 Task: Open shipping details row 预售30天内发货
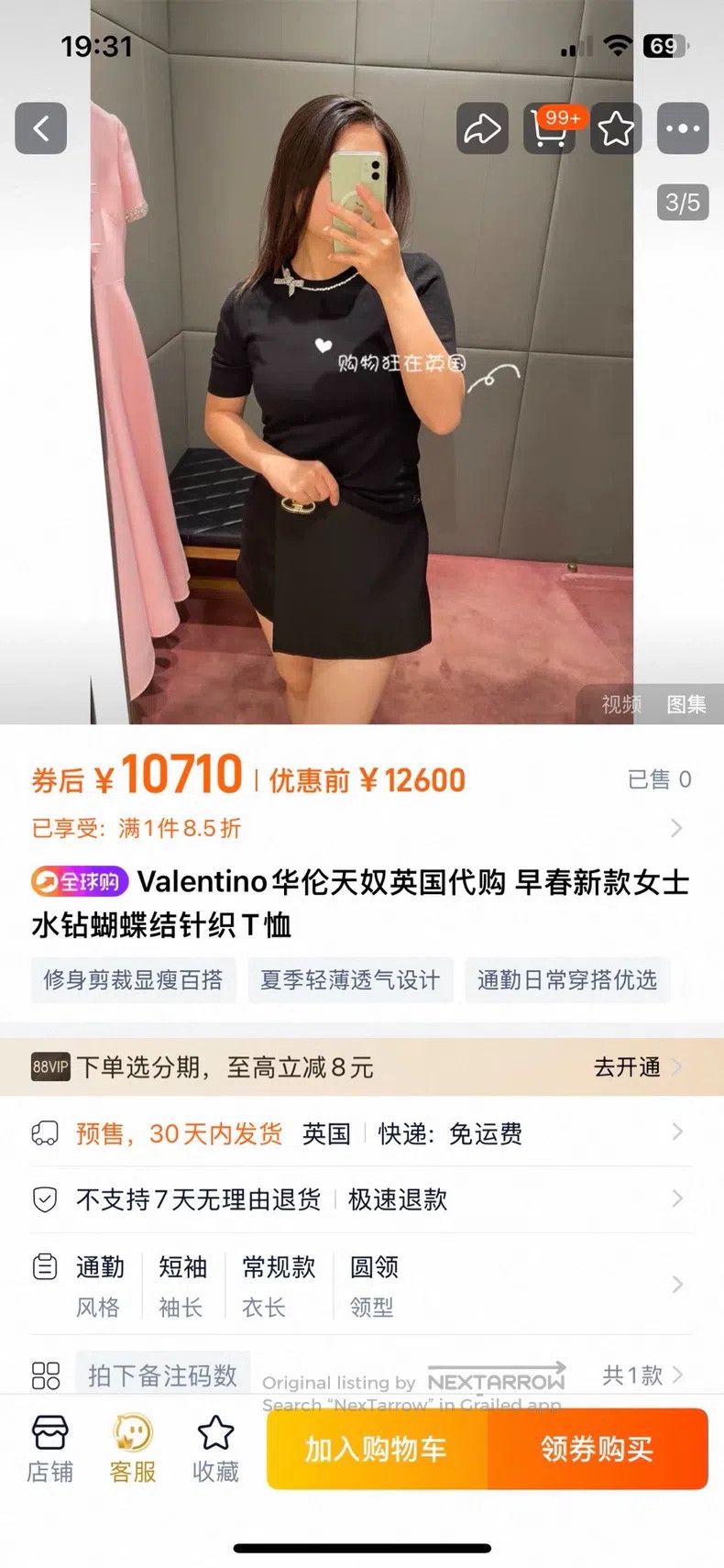[359, 1133]
